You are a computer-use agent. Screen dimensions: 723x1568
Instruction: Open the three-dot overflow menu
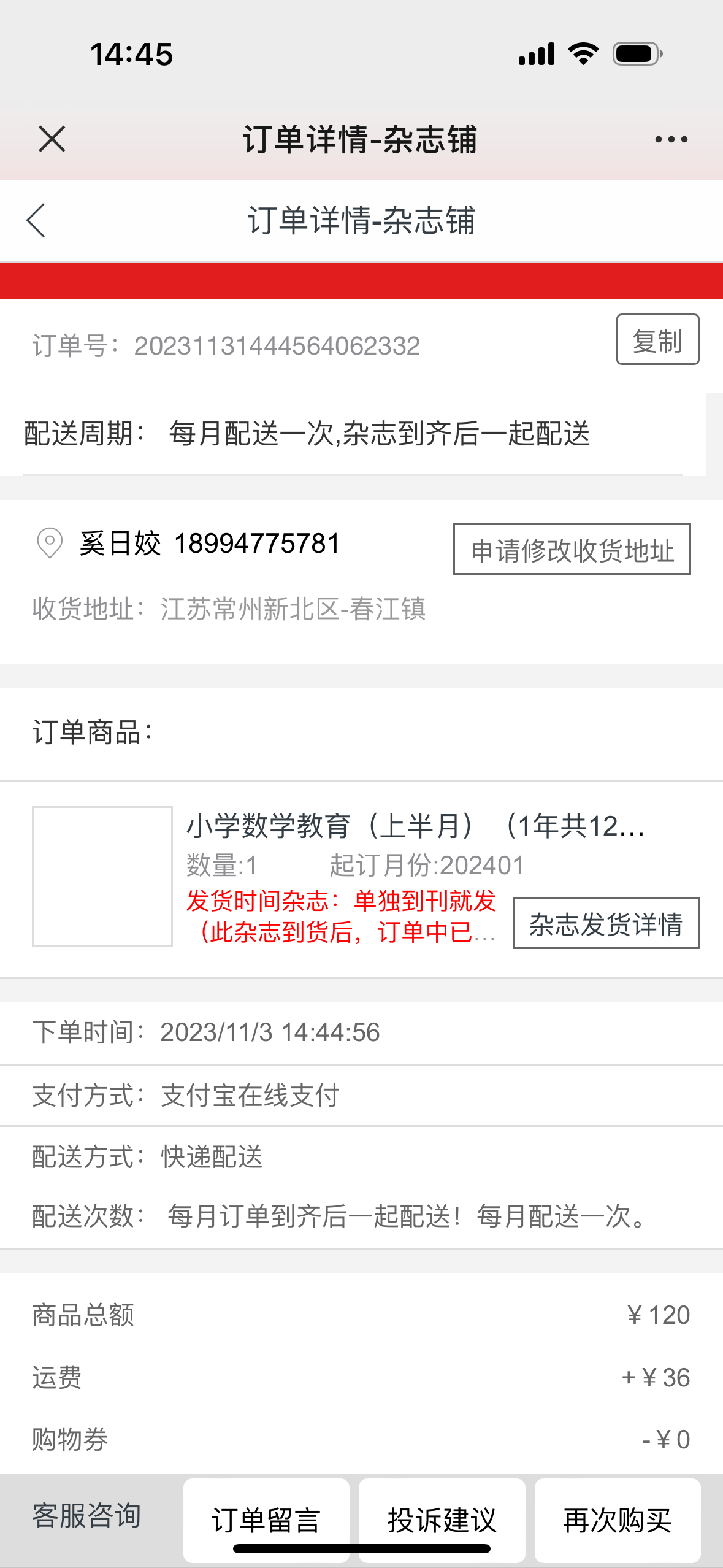point(671,140)
